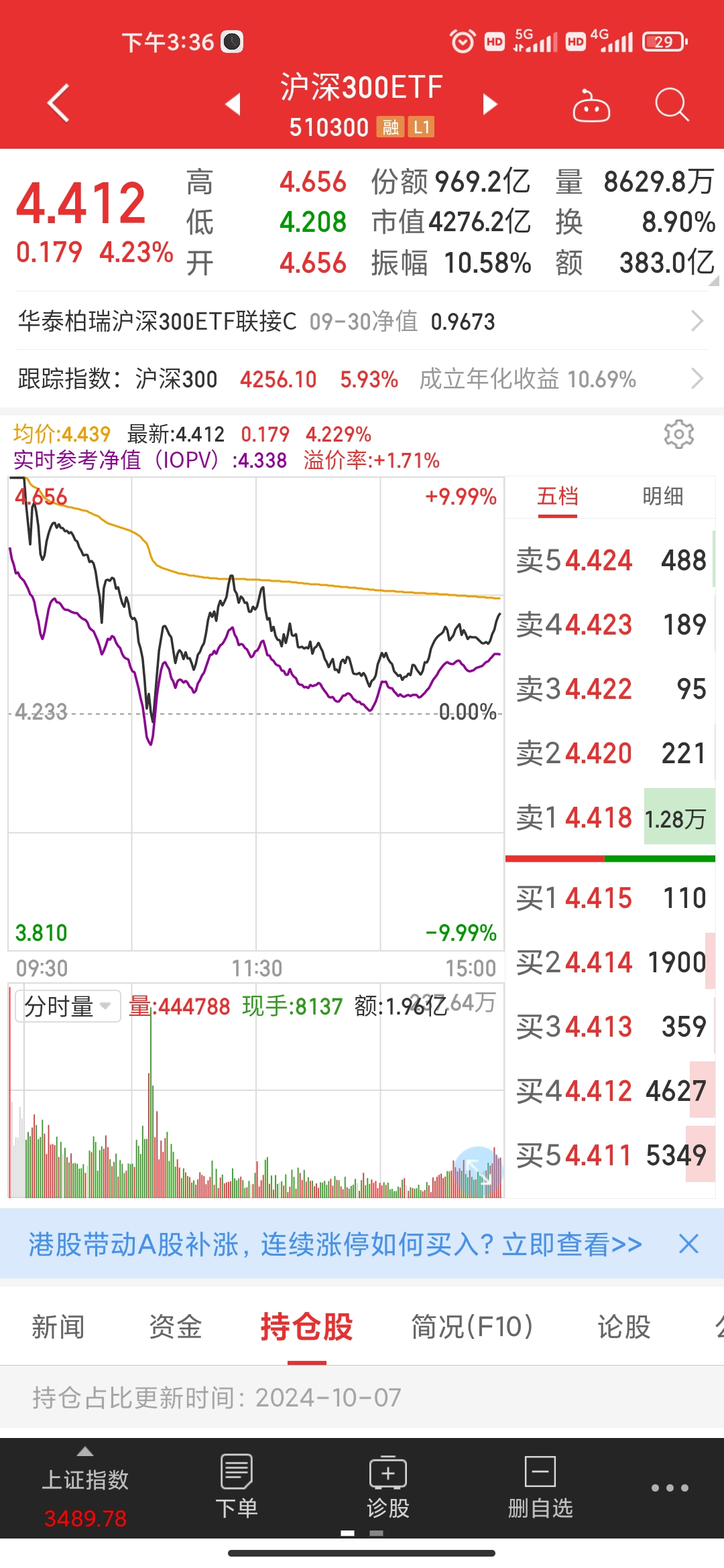Open chart settings gear
724x1568 pixels.
(678, 435)
